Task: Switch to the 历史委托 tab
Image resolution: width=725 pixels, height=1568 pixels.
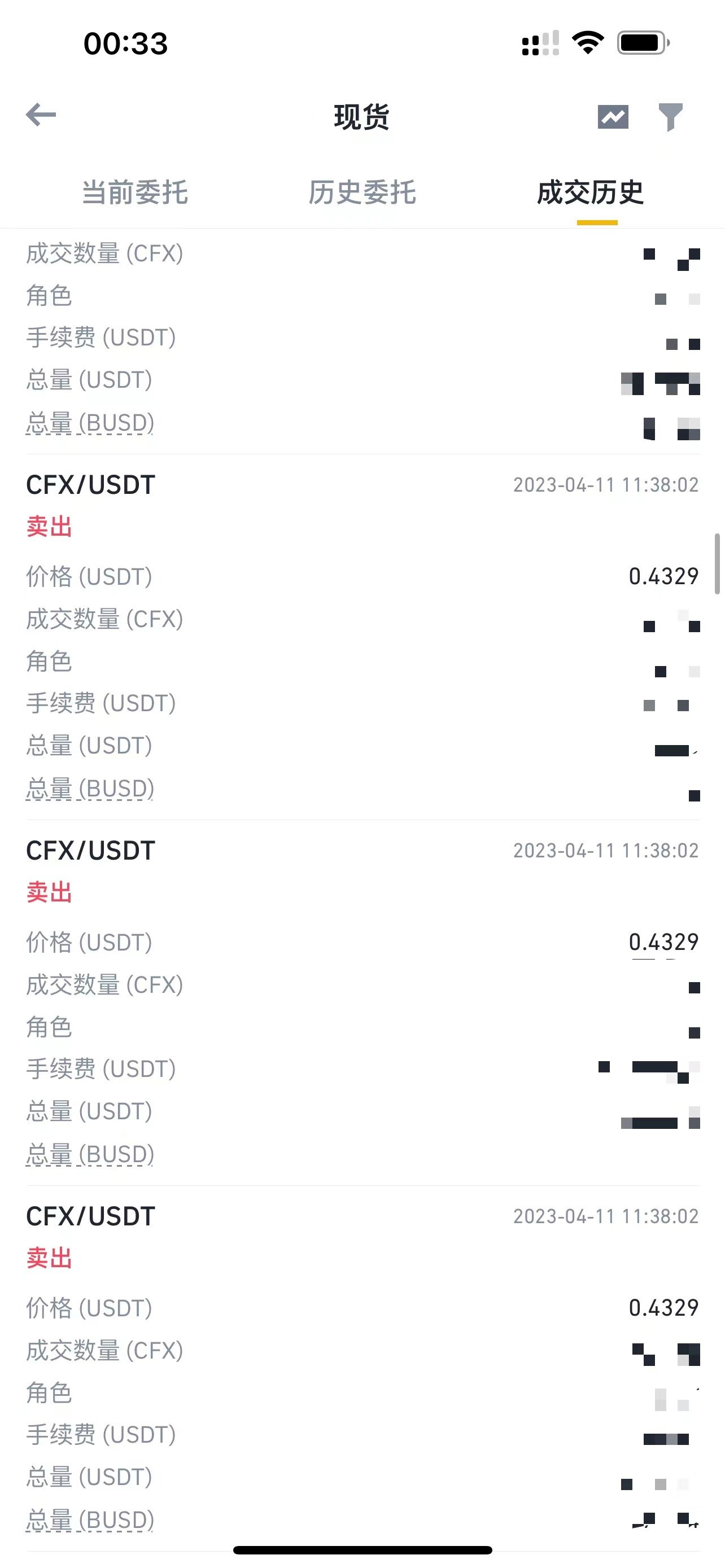Action: [362, 192]
